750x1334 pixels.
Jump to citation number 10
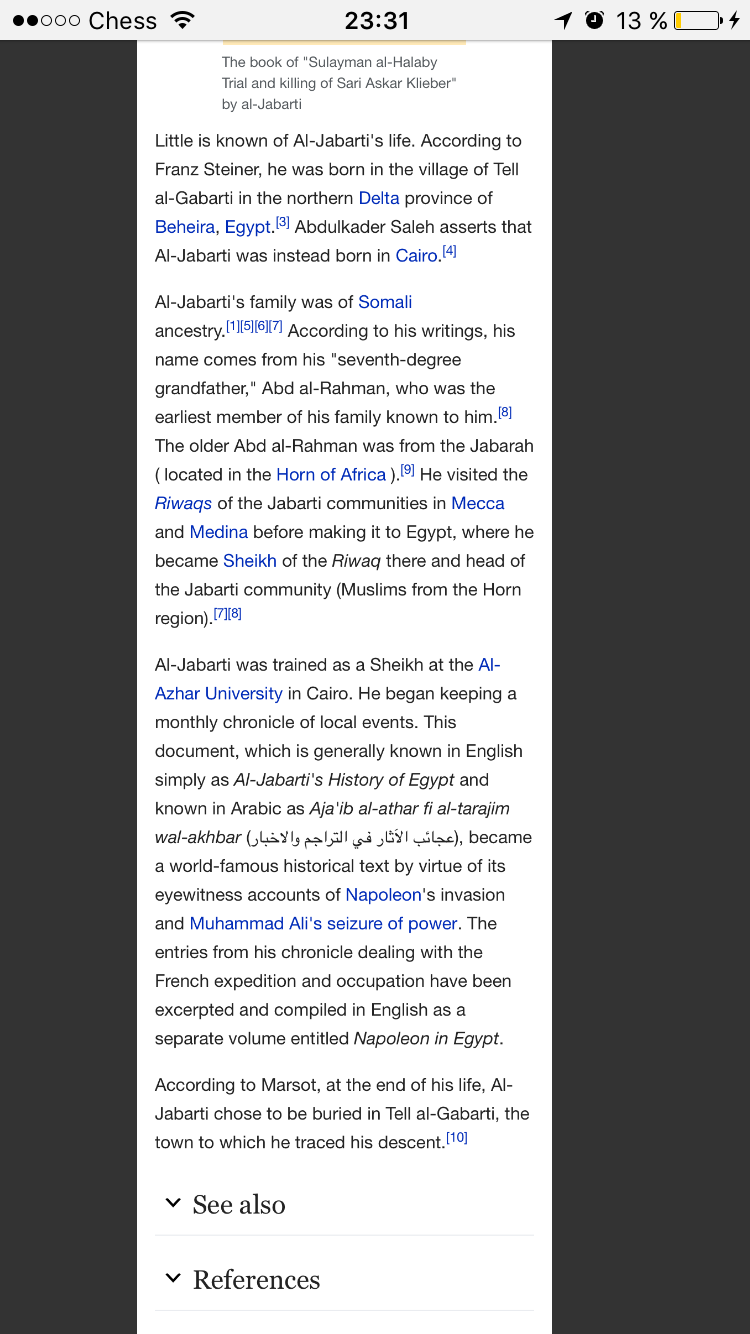click(x=457, y=1138)
